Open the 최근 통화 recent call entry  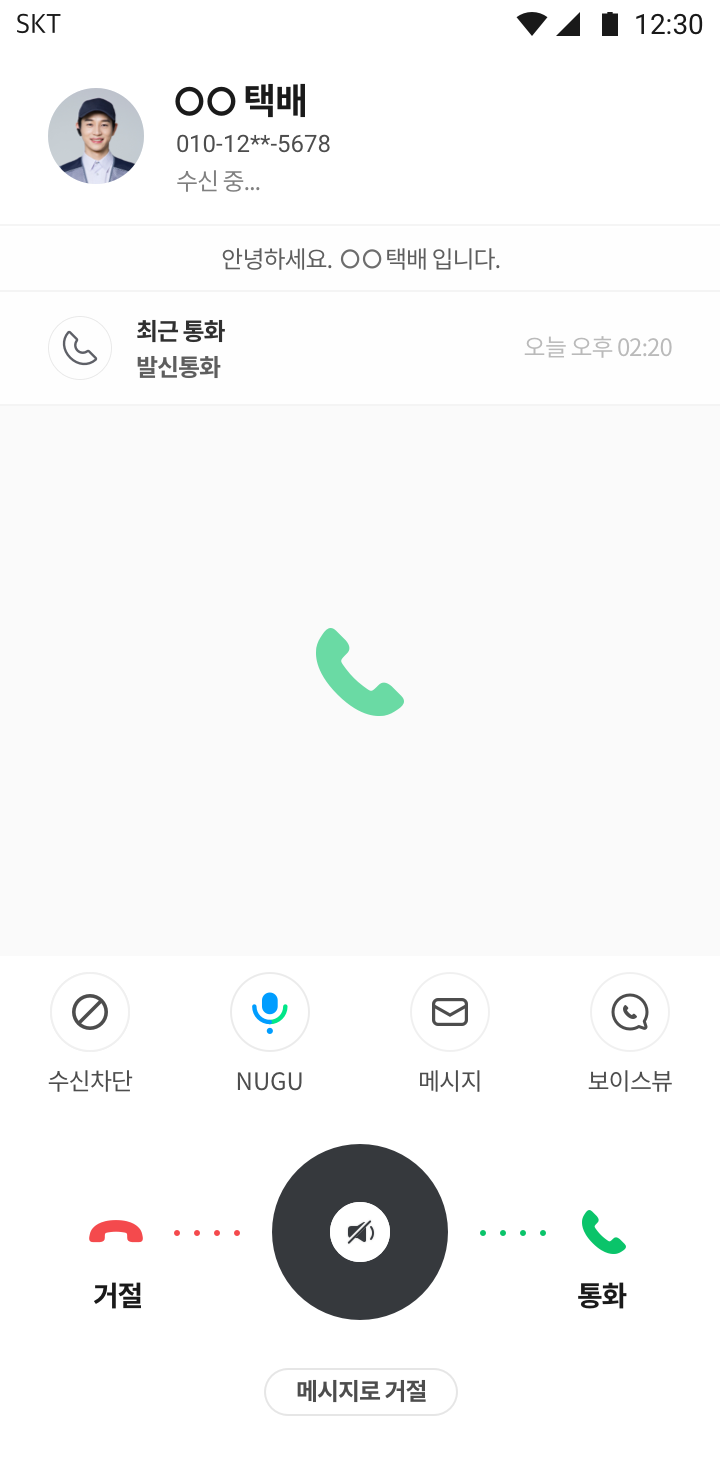point(360,348)
